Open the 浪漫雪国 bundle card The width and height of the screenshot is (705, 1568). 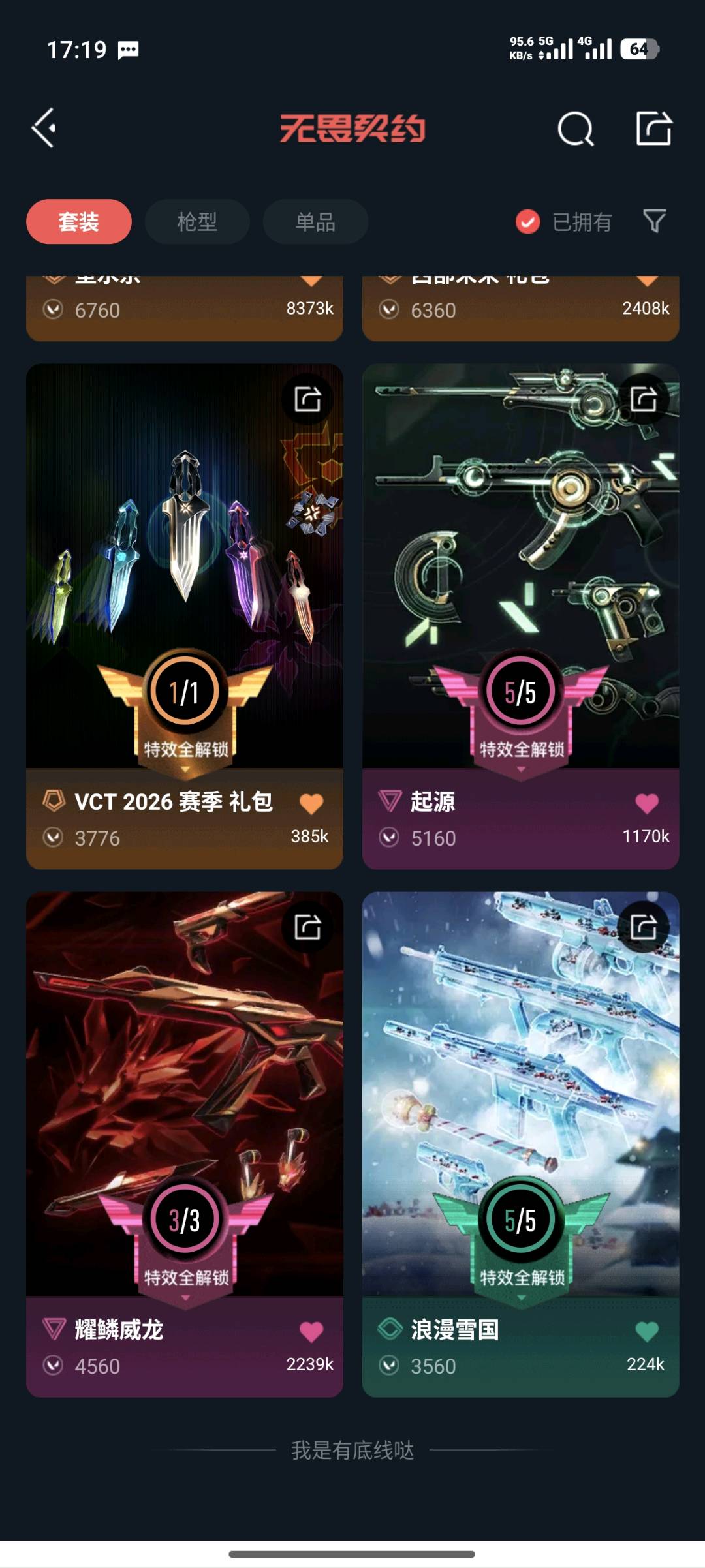pos(521,1144)
